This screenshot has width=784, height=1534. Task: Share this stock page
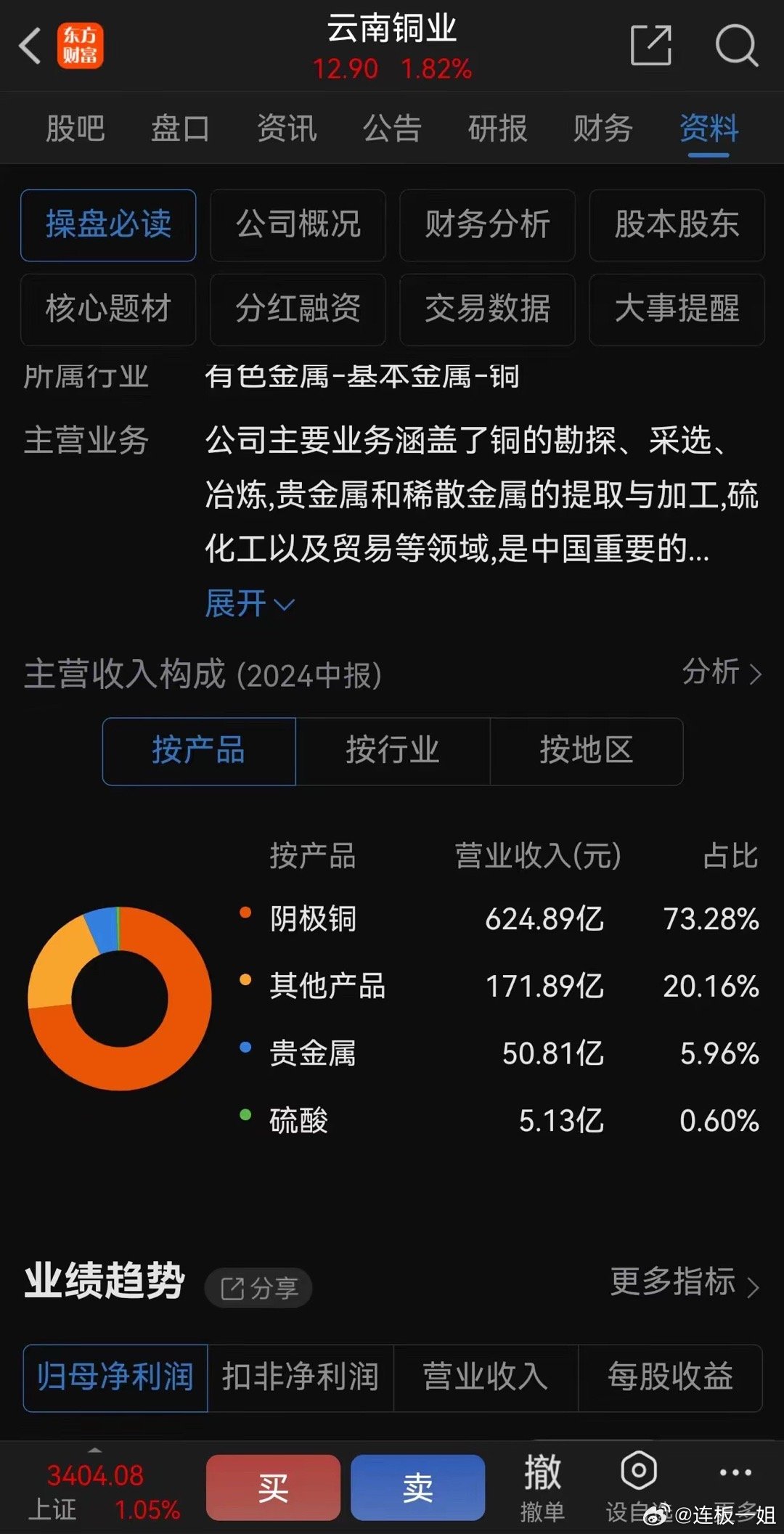click(650, 45)
